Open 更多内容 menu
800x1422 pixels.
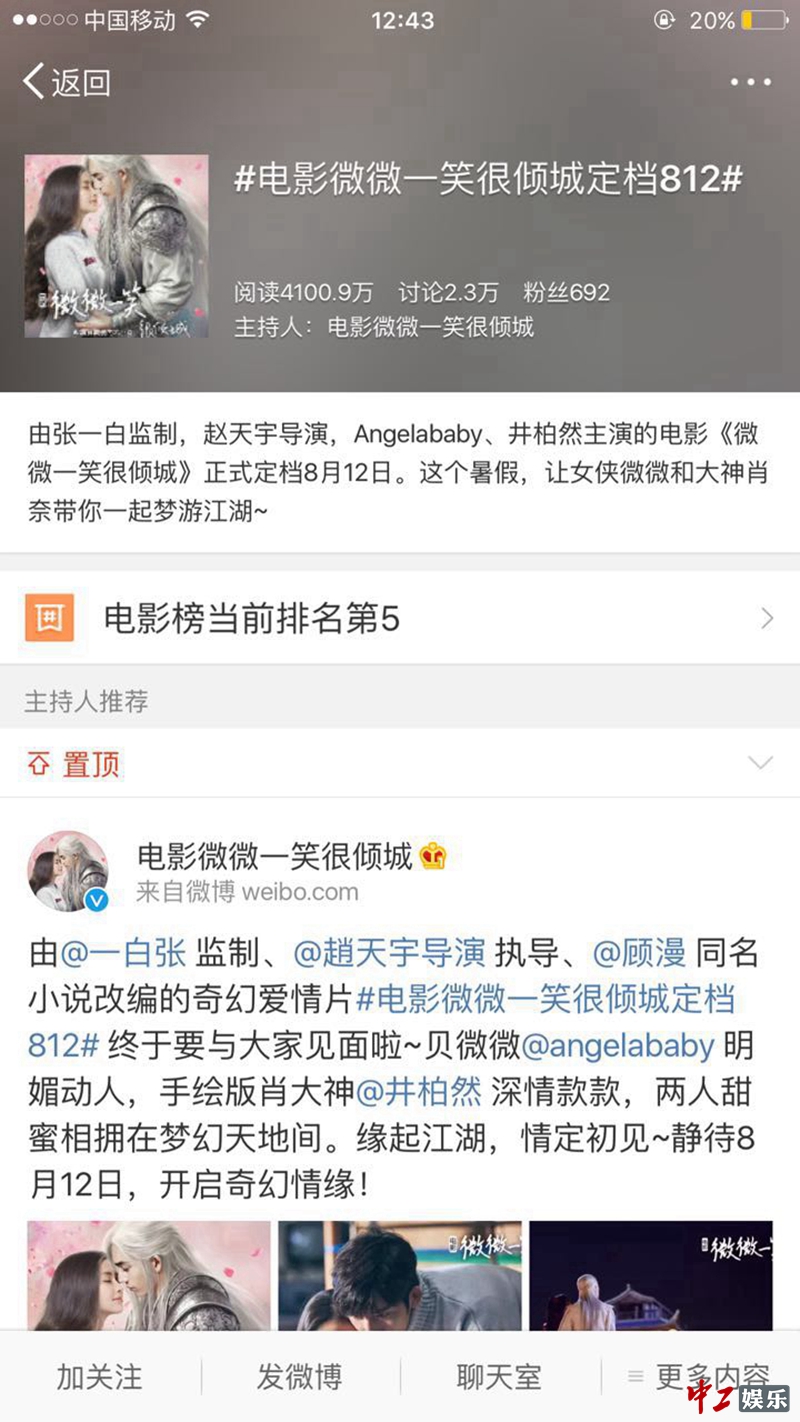pyautogui.click(x=700, y=1377)
